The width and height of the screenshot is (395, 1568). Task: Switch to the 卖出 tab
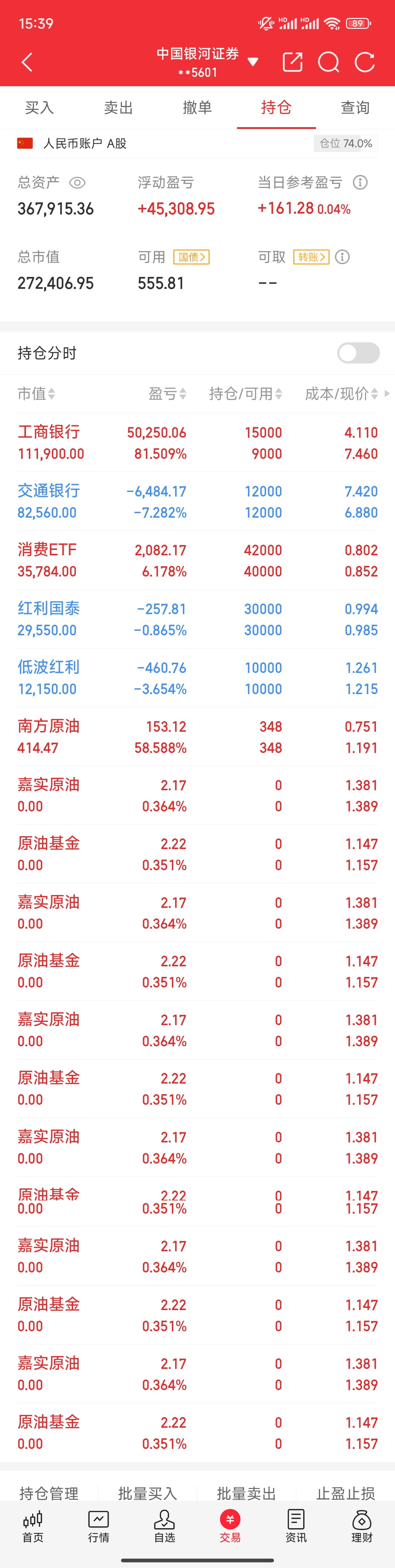tap(118, 108)
